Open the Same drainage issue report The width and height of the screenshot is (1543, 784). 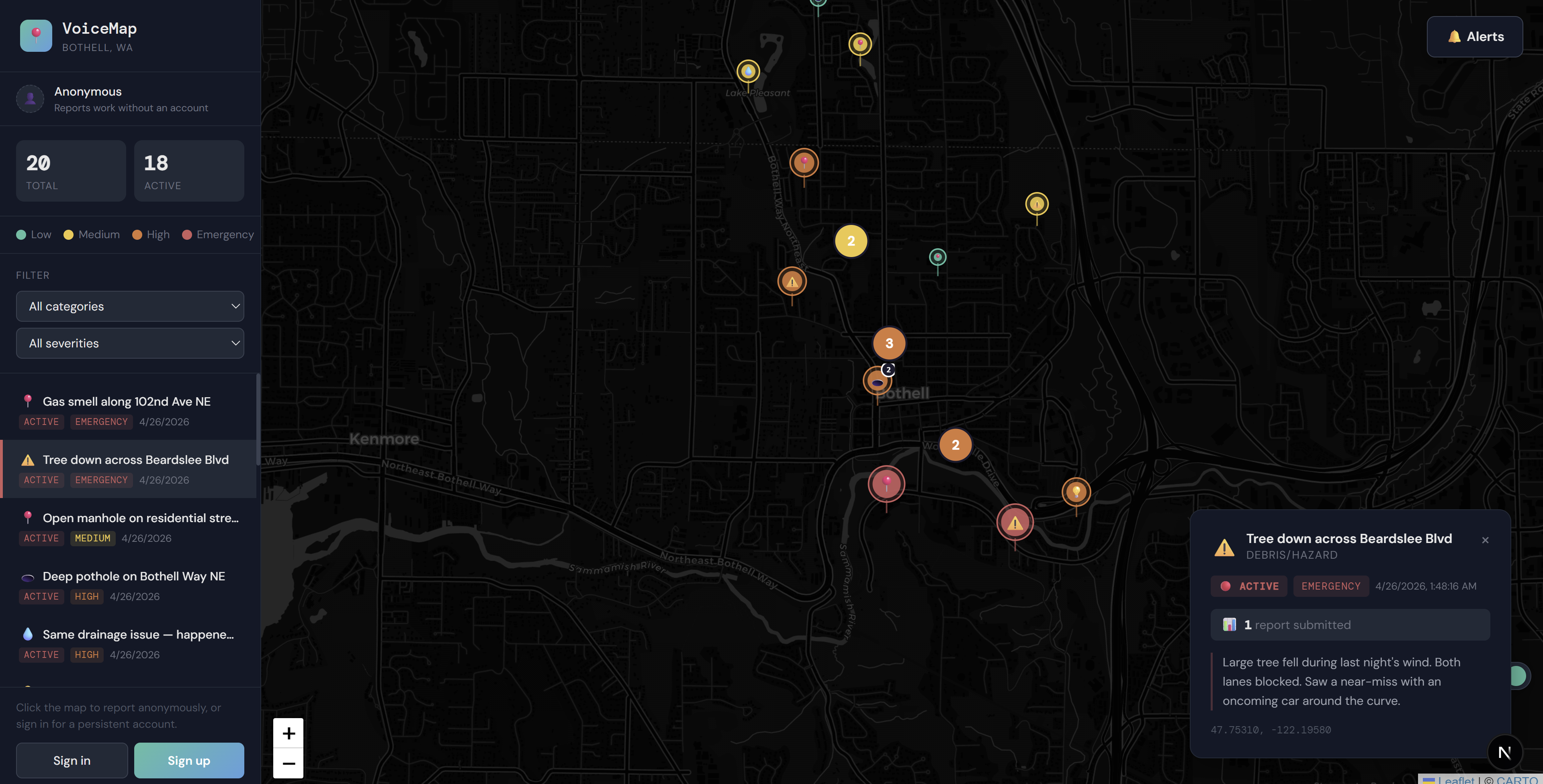[129, 643]
